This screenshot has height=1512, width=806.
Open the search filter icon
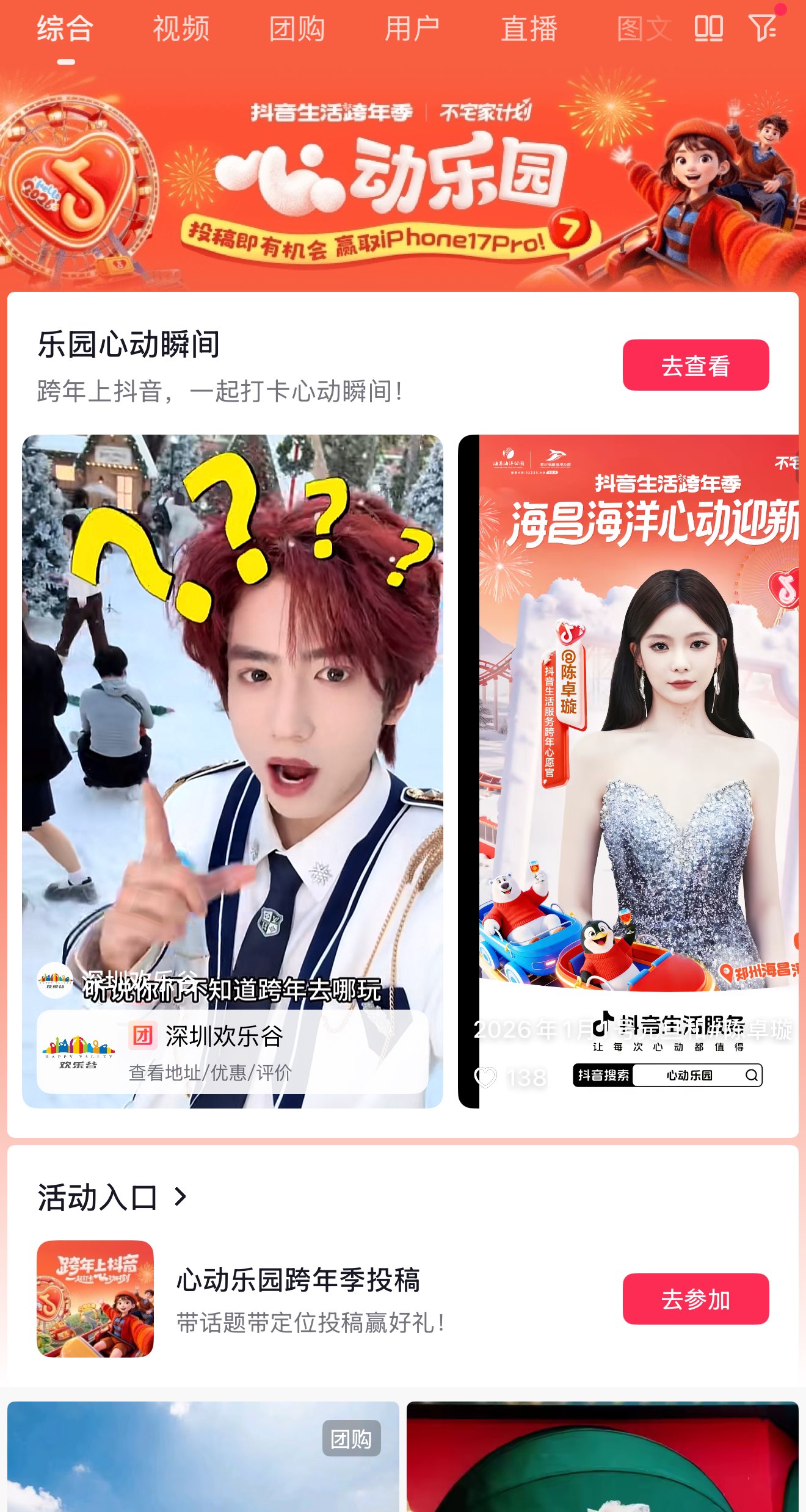coord(763,28)
